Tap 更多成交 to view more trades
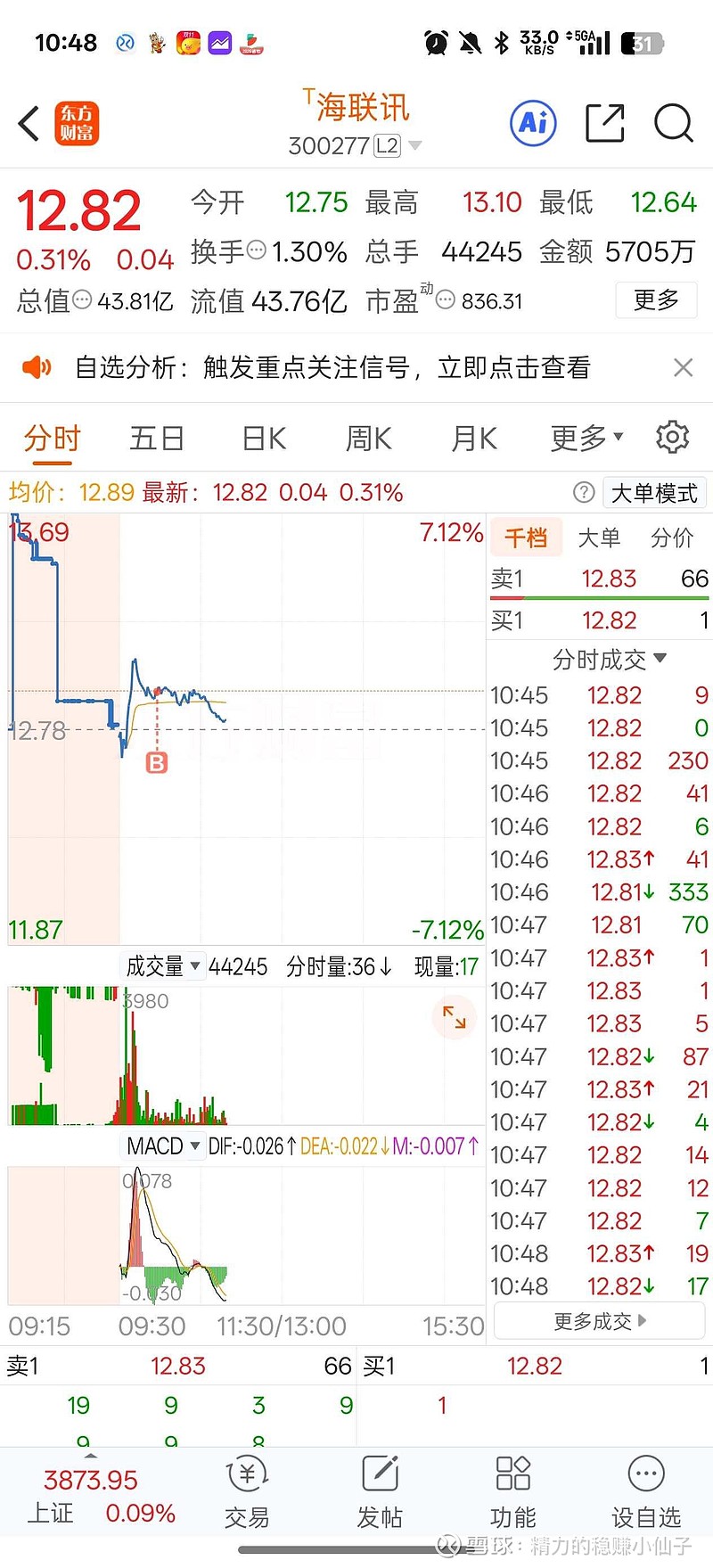This screenshot has width=713, height=1568. click(598, 1321)
